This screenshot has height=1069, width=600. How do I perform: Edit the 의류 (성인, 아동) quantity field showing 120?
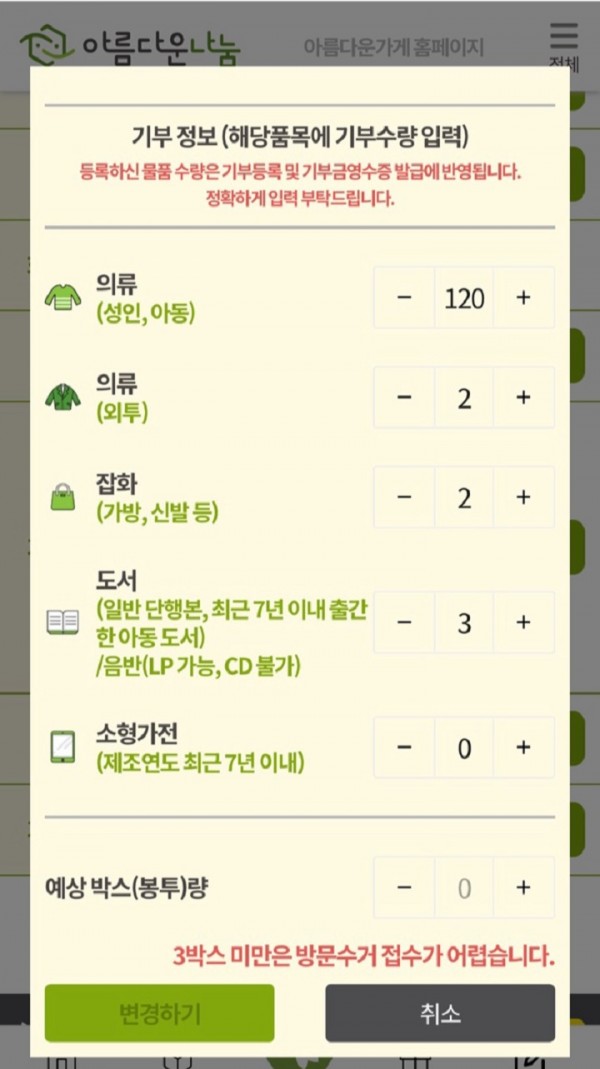click(464, 298)
